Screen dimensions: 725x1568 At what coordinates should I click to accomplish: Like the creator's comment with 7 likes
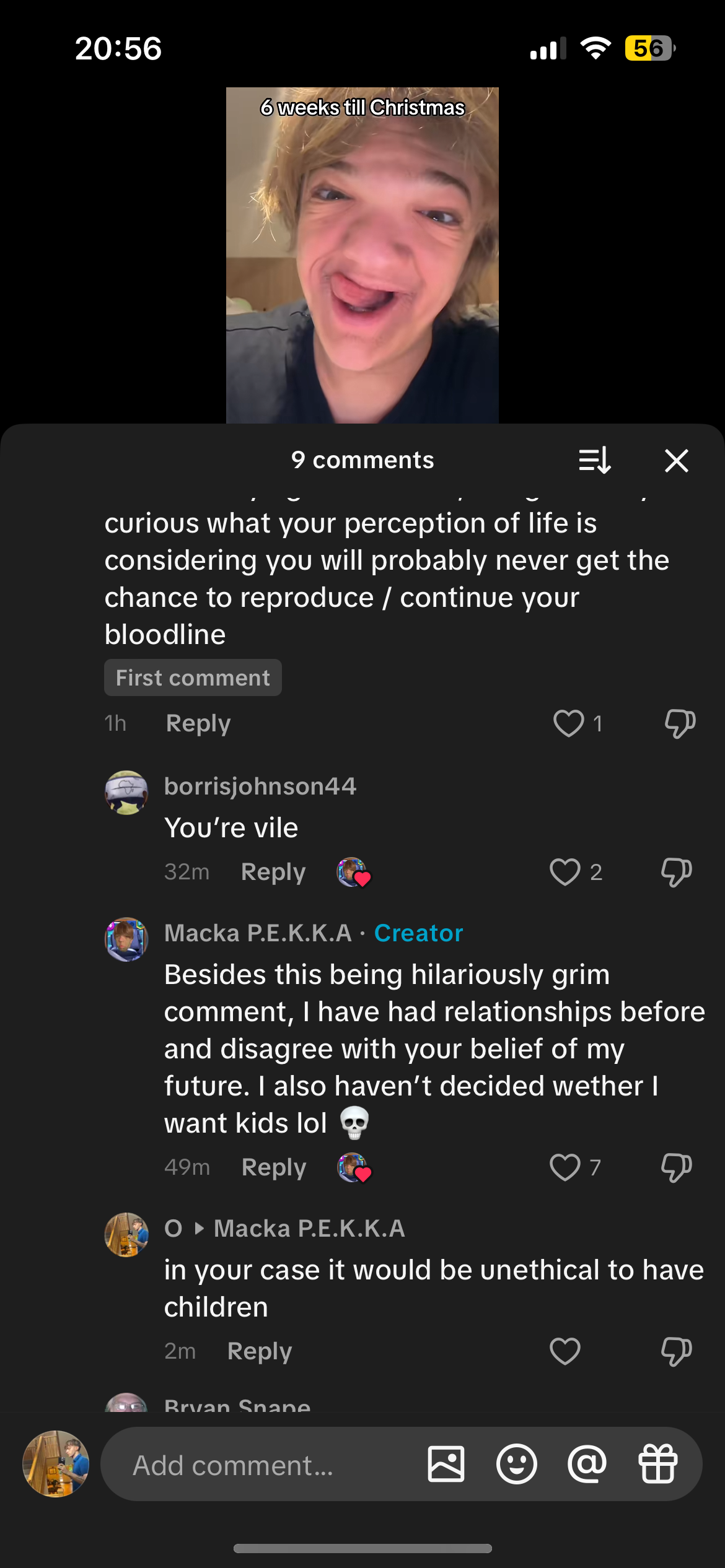point(565,1167)
